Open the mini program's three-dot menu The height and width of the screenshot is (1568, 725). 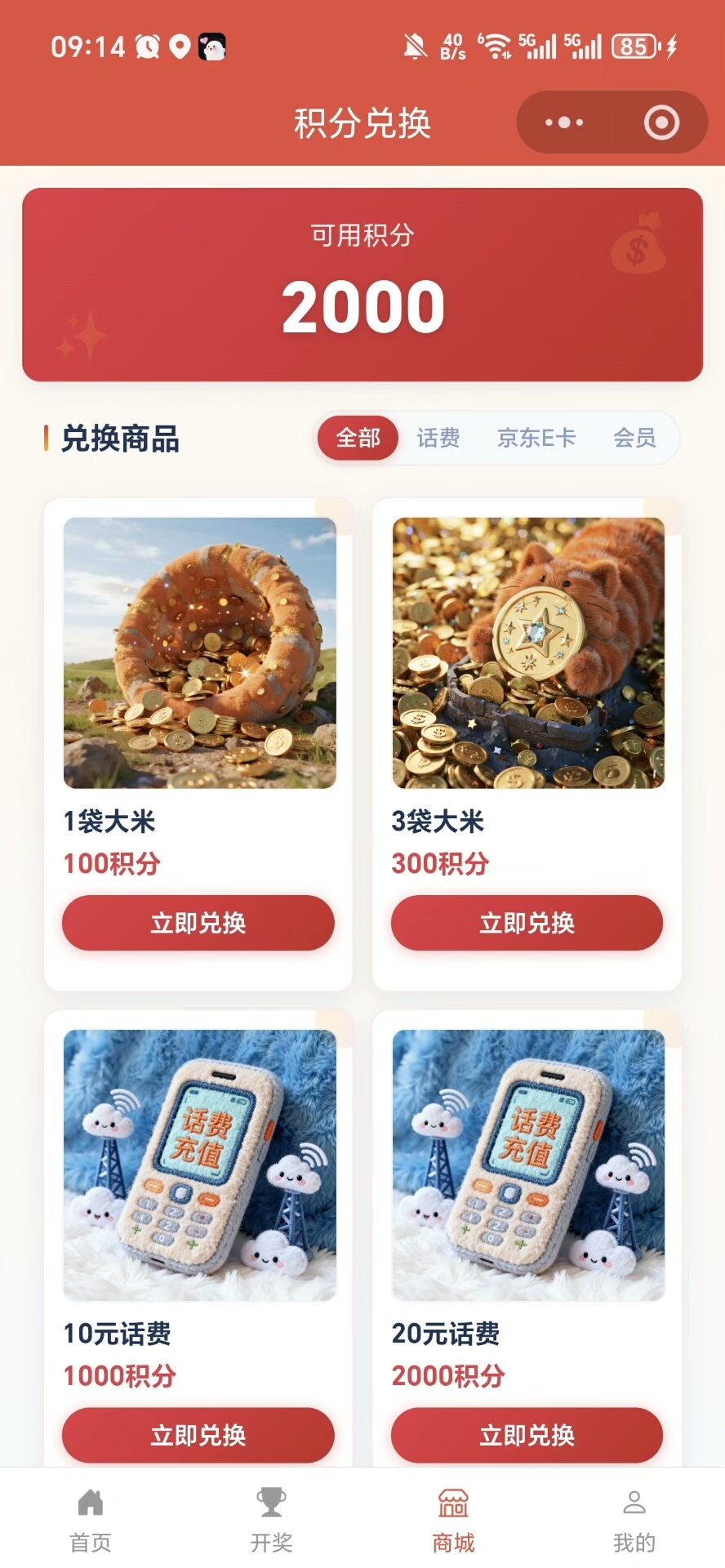click(x=564, y=122)
